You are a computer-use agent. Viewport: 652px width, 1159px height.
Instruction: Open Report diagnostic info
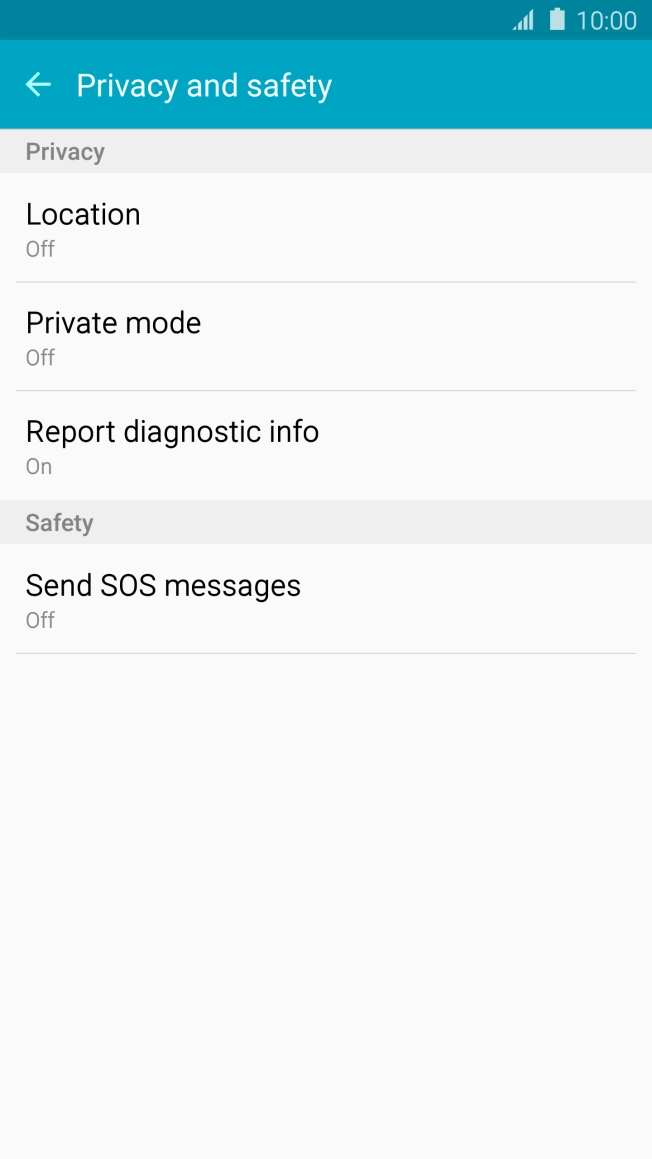coord(325,446)
